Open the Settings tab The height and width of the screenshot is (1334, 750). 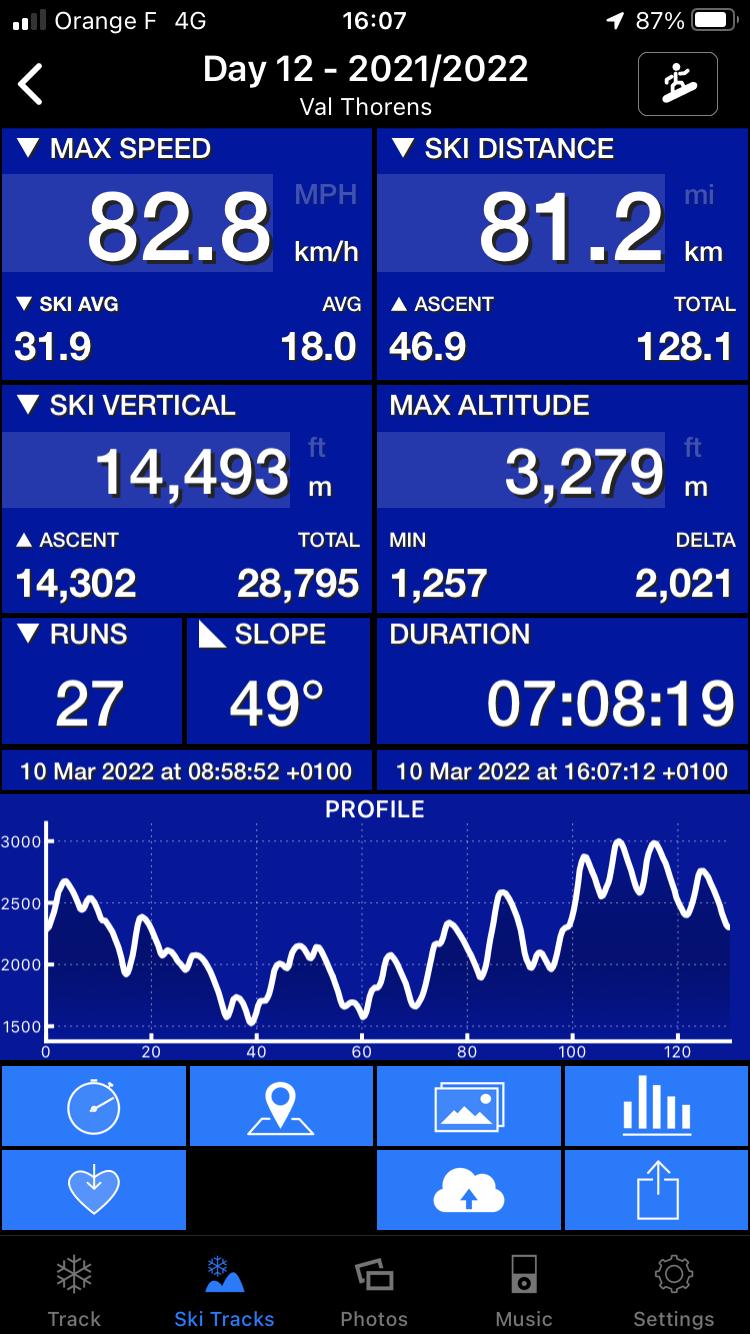(x=674, y=1291)
